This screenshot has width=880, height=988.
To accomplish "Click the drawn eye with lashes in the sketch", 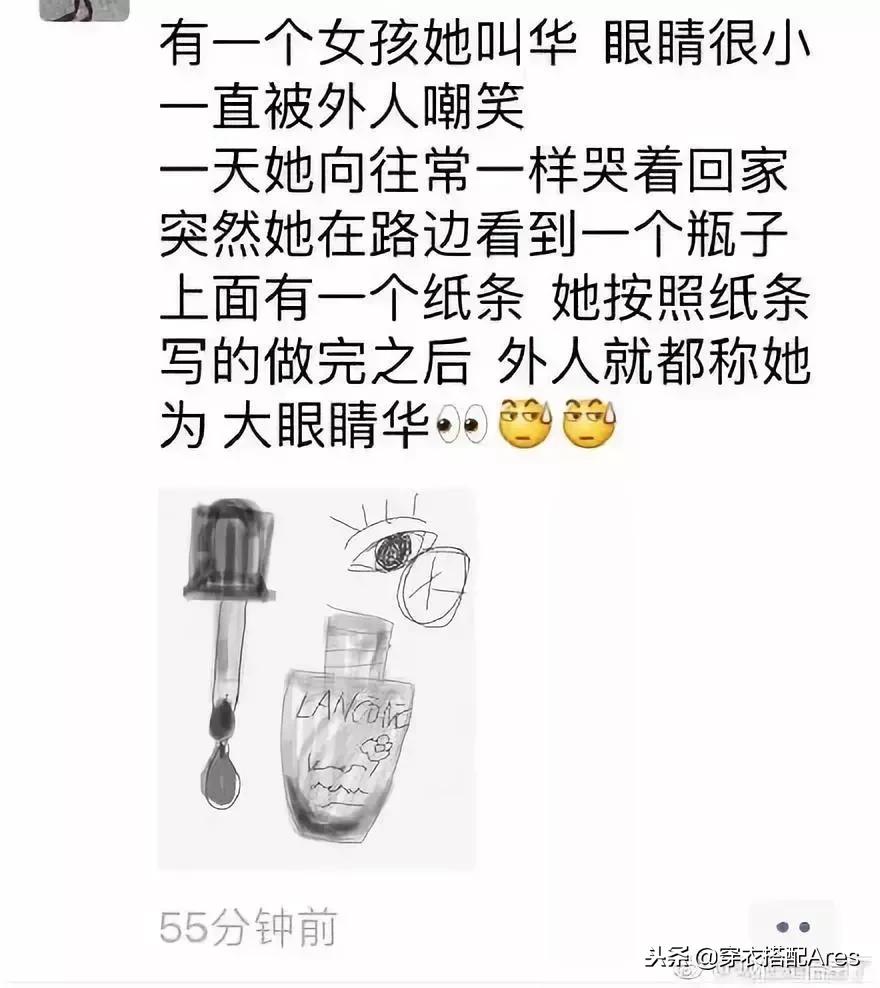I will coord(385,548).
